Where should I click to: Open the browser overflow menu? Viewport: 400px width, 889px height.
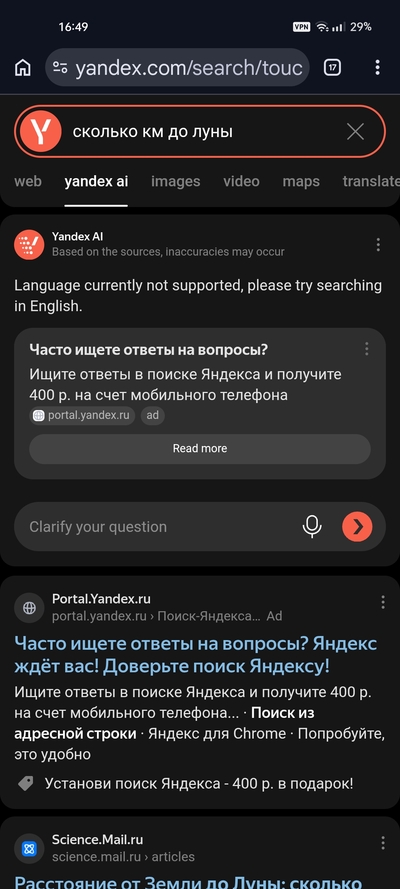tap(377, 68)
